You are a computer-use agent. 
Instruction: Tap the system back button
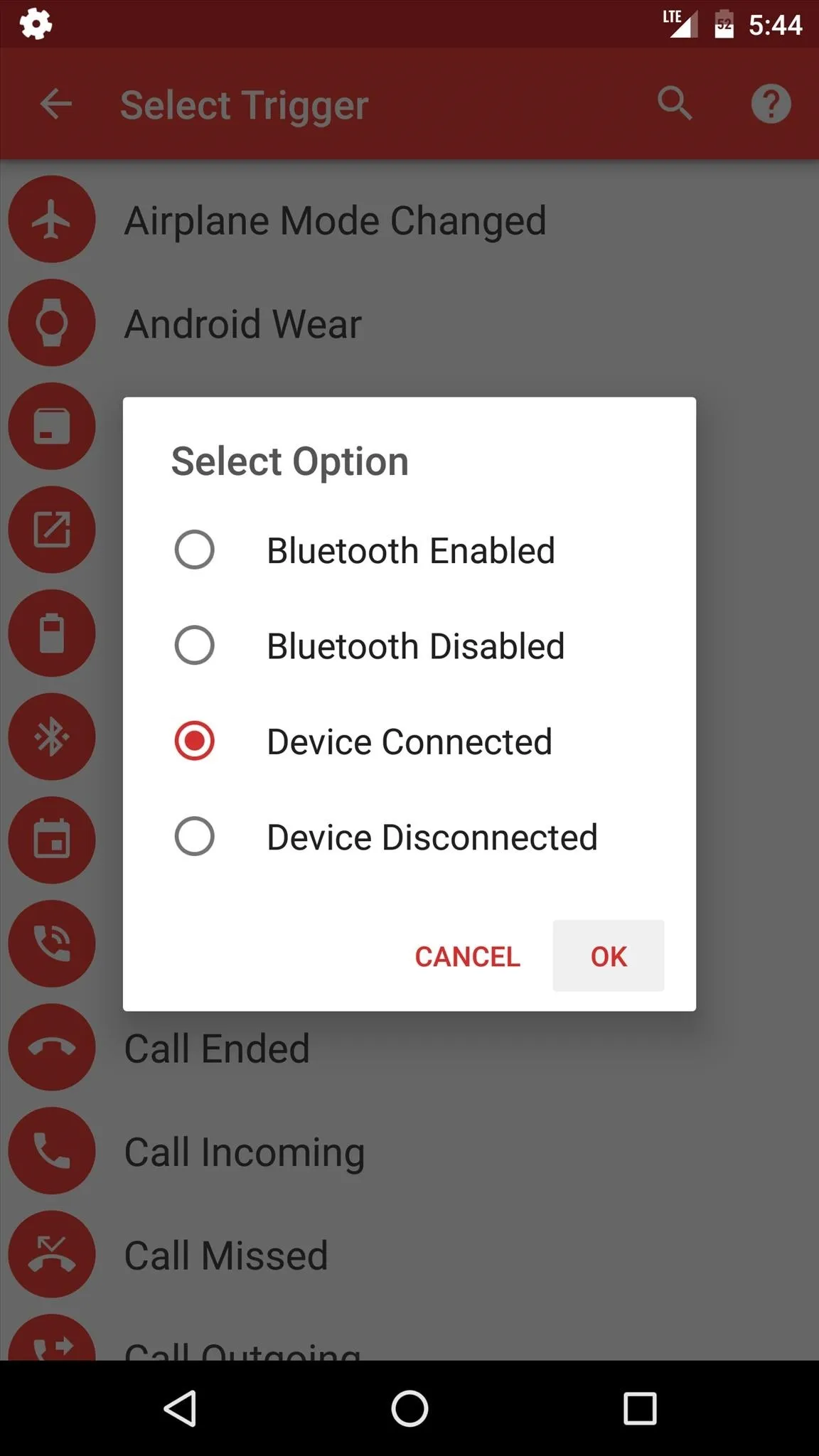tap(180, 1408)
